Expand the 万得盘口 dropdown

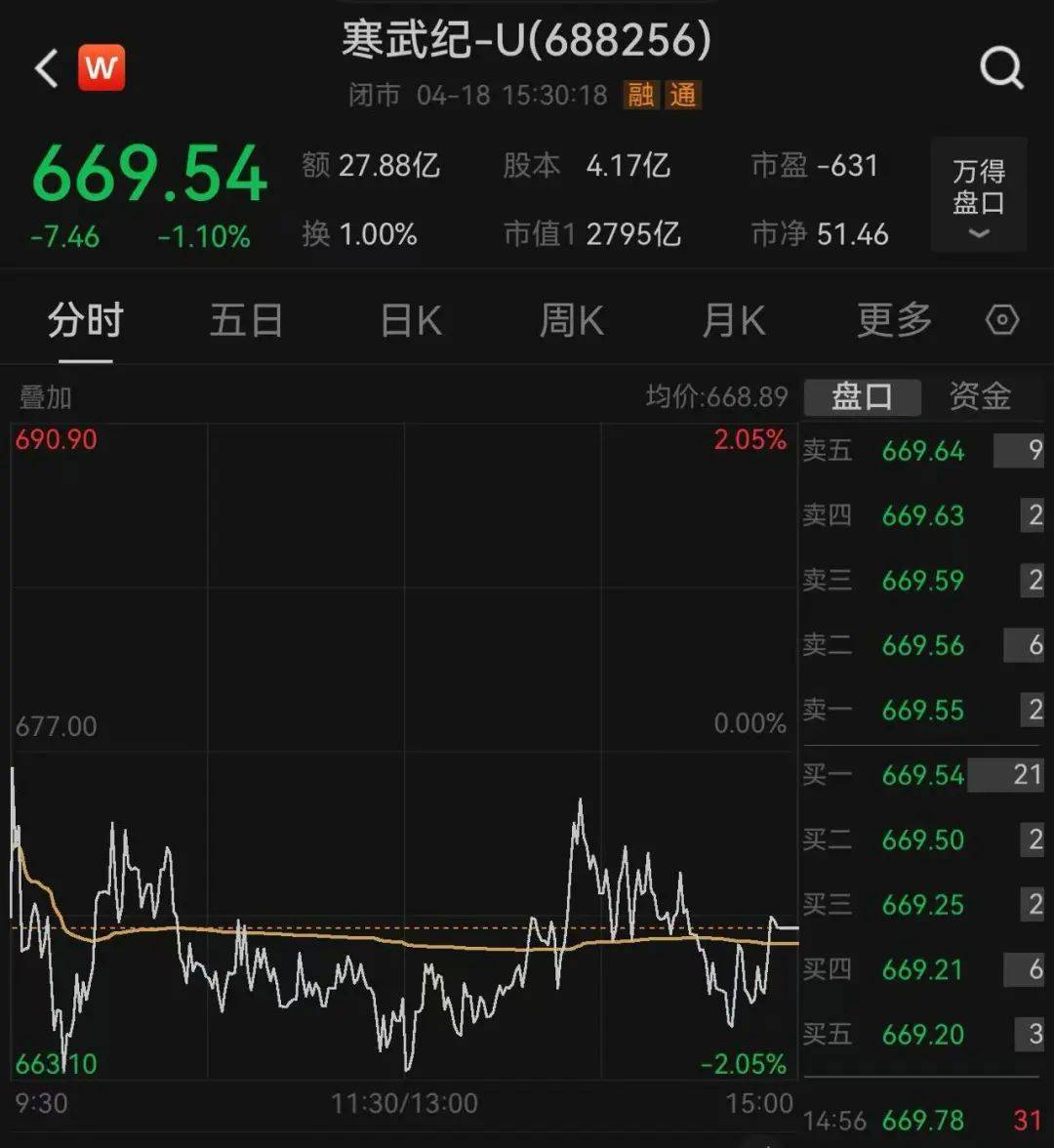[x=978, y=195]
